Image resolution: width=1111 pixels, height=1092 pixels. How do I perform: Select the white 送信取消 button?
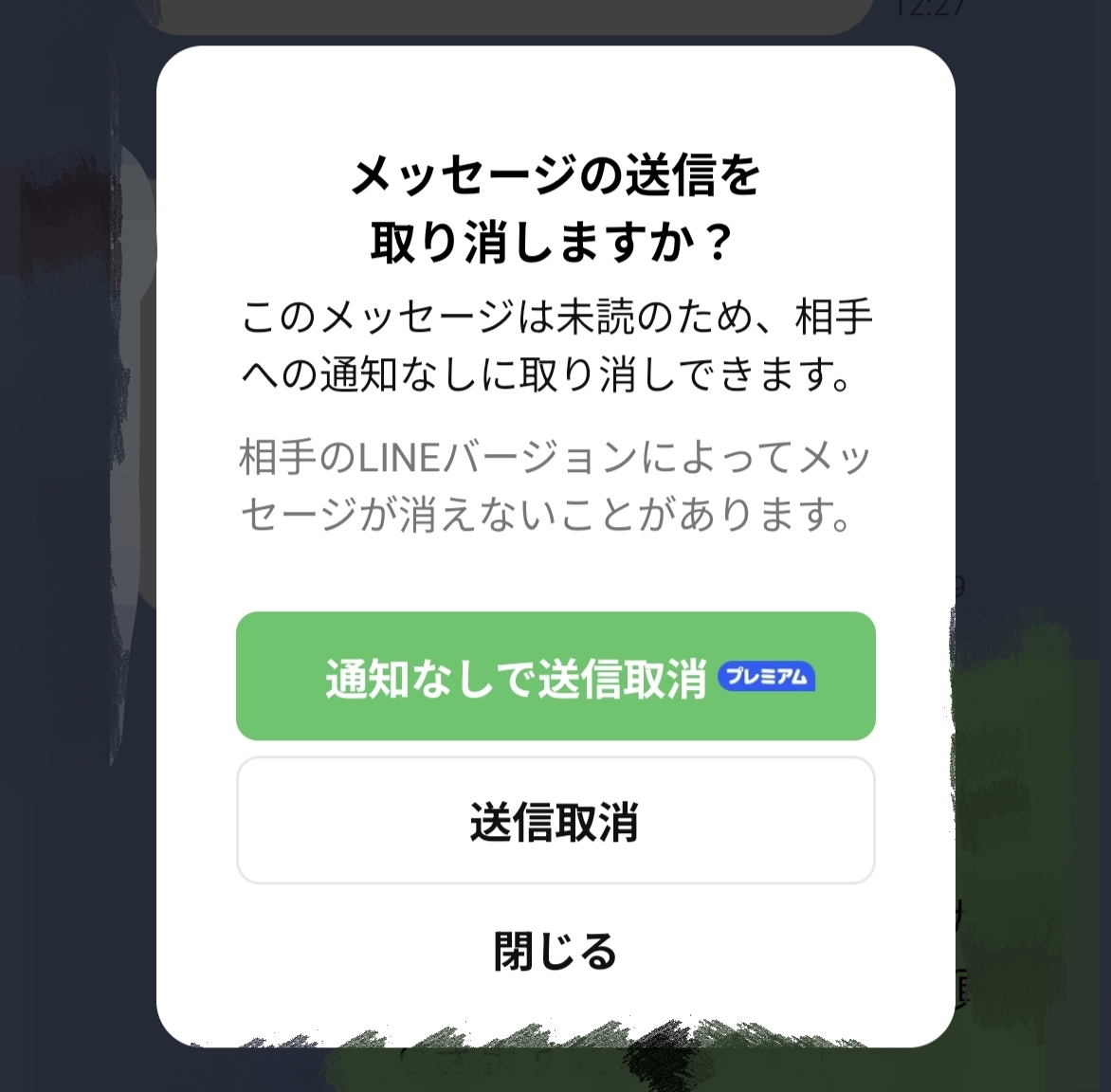(555, 821)
